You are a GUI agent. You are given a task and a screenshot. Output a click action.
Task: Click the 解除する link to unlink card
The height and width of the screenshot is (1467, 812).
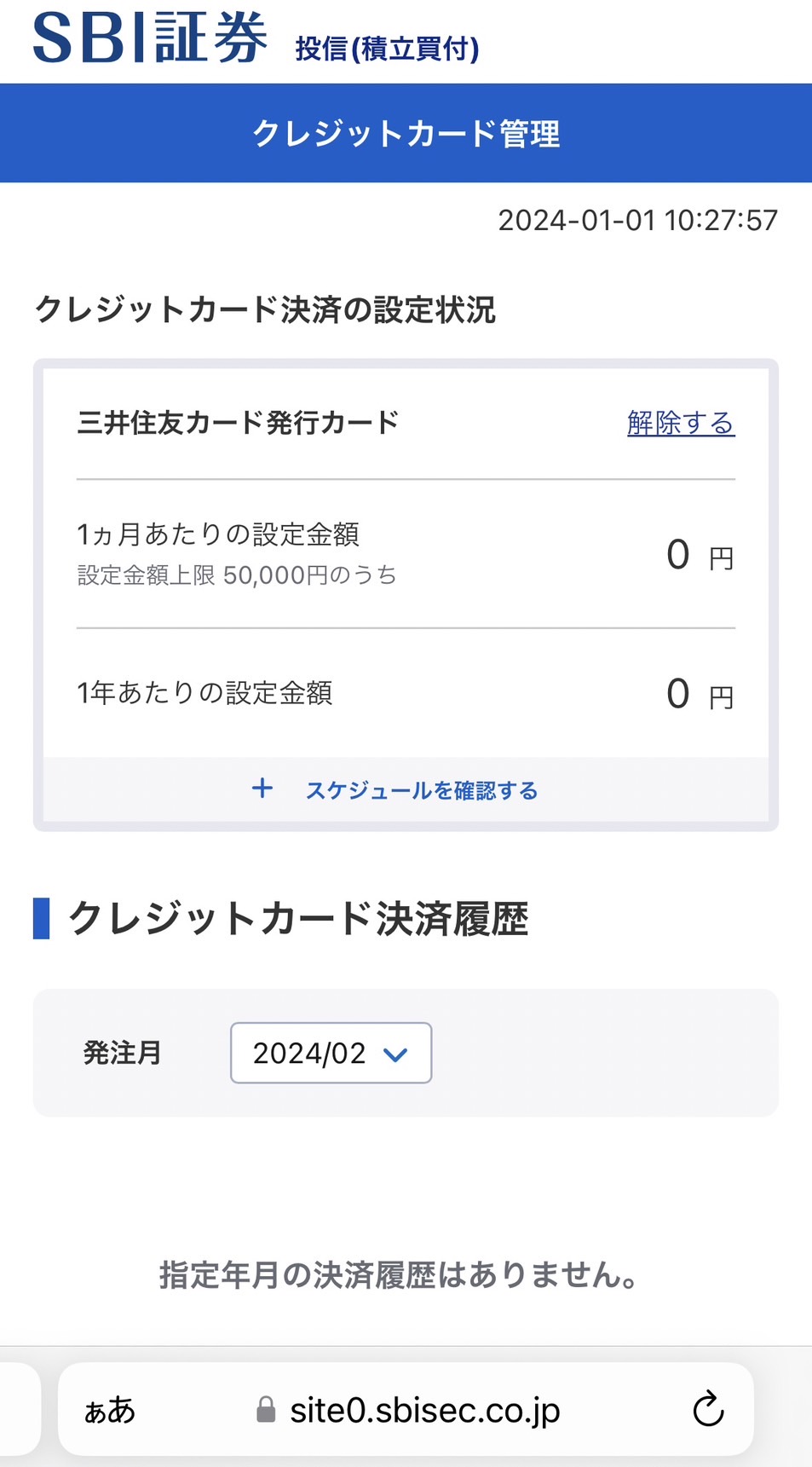pyautogui.click(x=679, y=423)
